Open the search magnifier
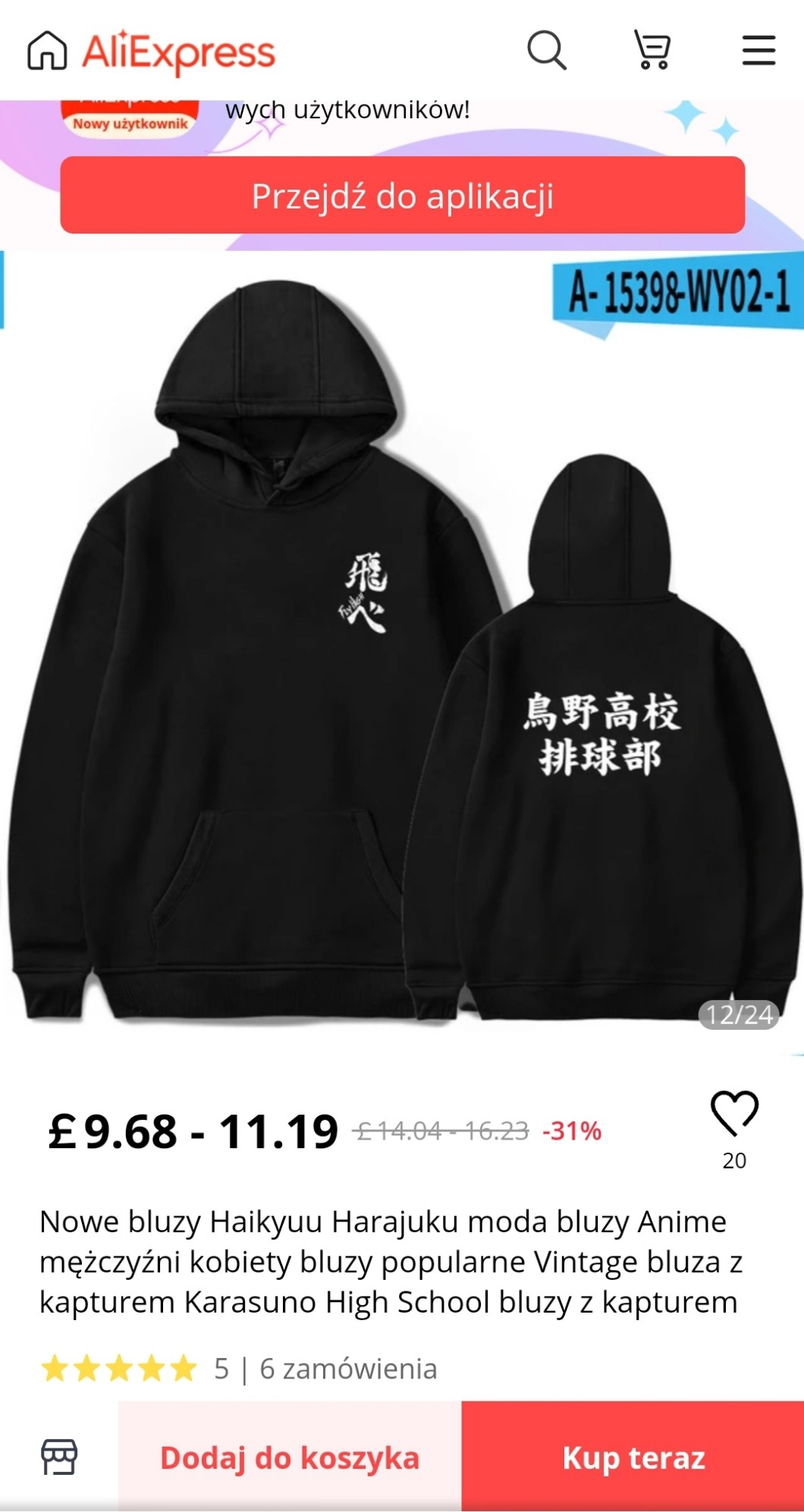The image size is (804, 1512). click(546, 51)
